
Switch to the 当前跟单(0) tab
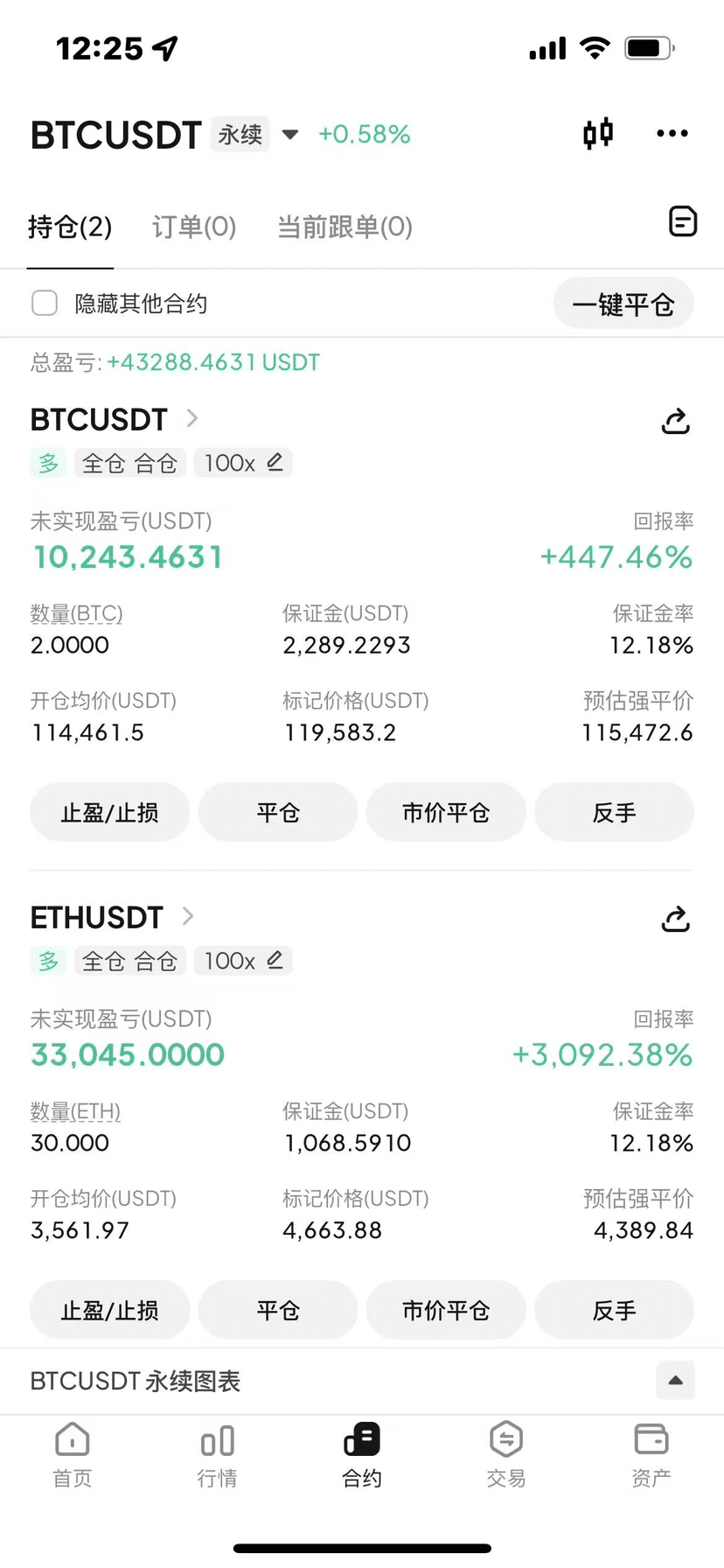pos(345,227)
